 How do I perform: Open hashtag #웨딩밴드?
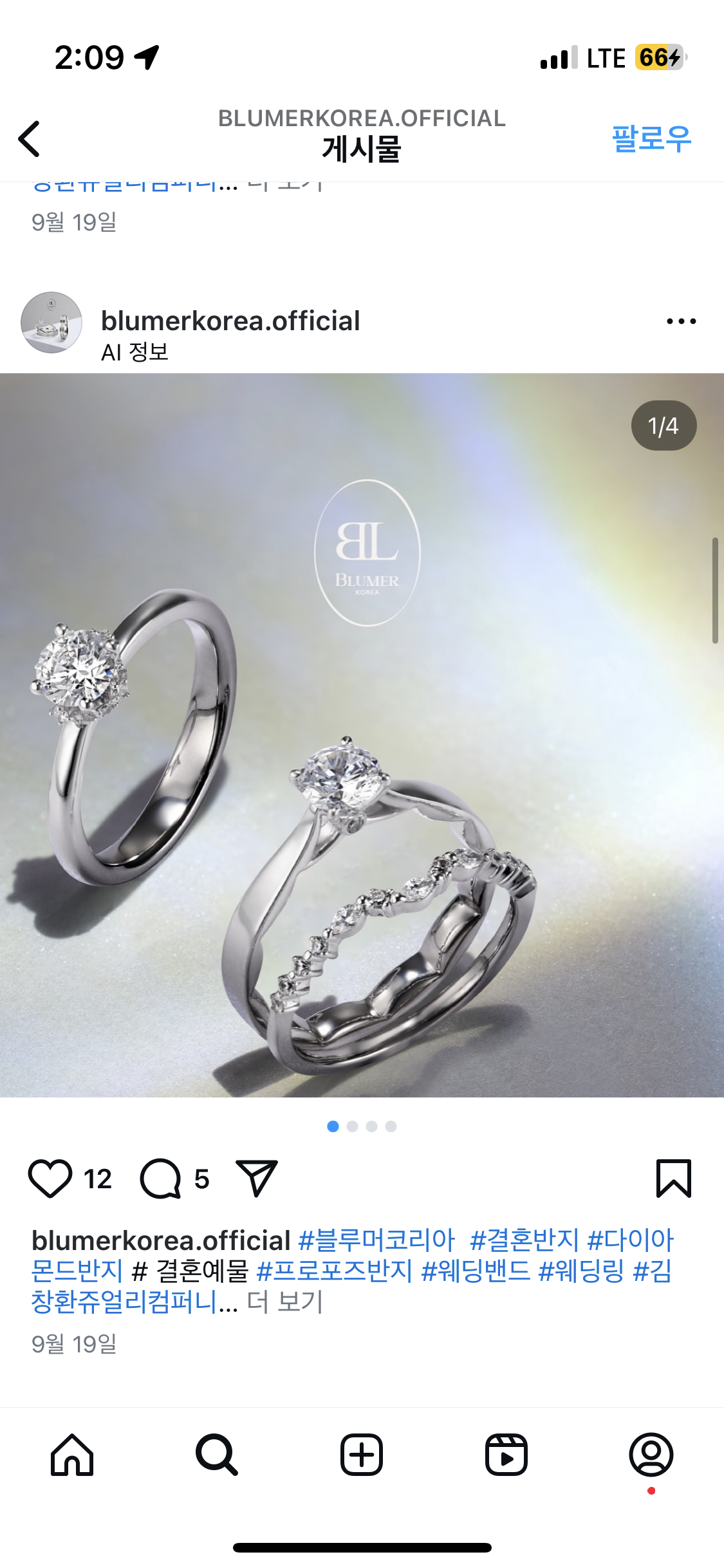pyautogui.click(x=476, y=1271)
